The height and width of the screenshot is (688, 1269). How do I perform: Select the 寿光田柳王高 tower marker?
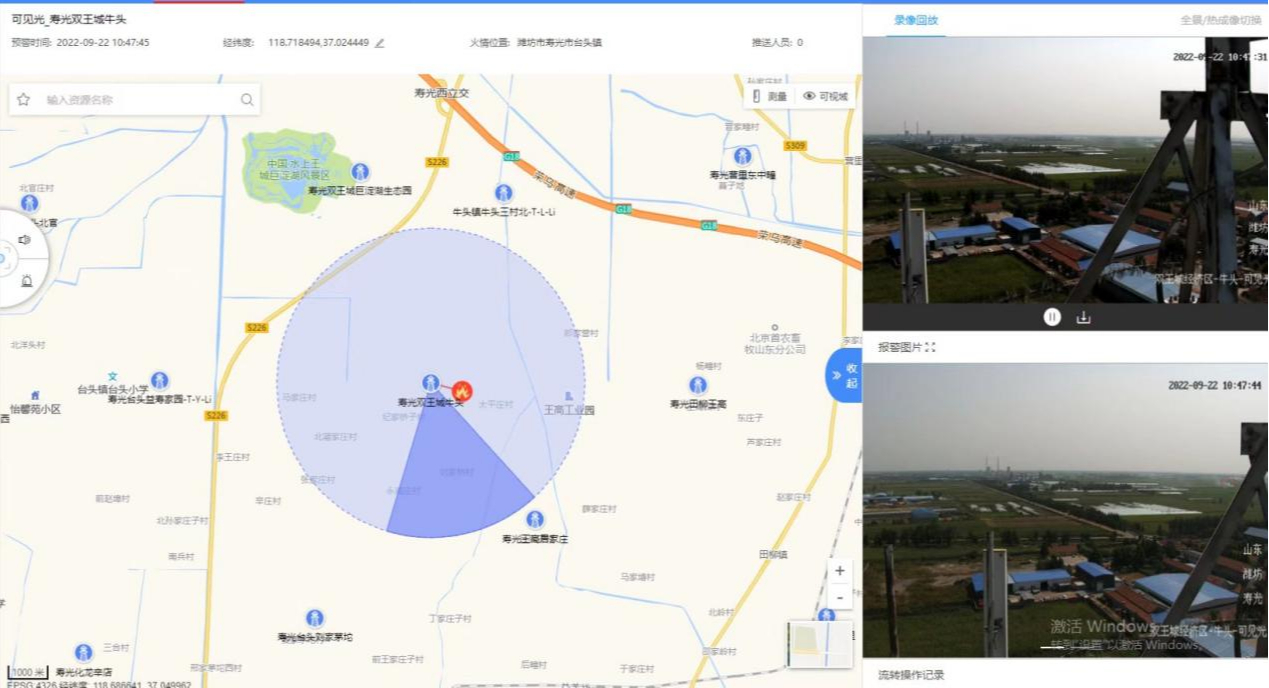click(698, 385)
